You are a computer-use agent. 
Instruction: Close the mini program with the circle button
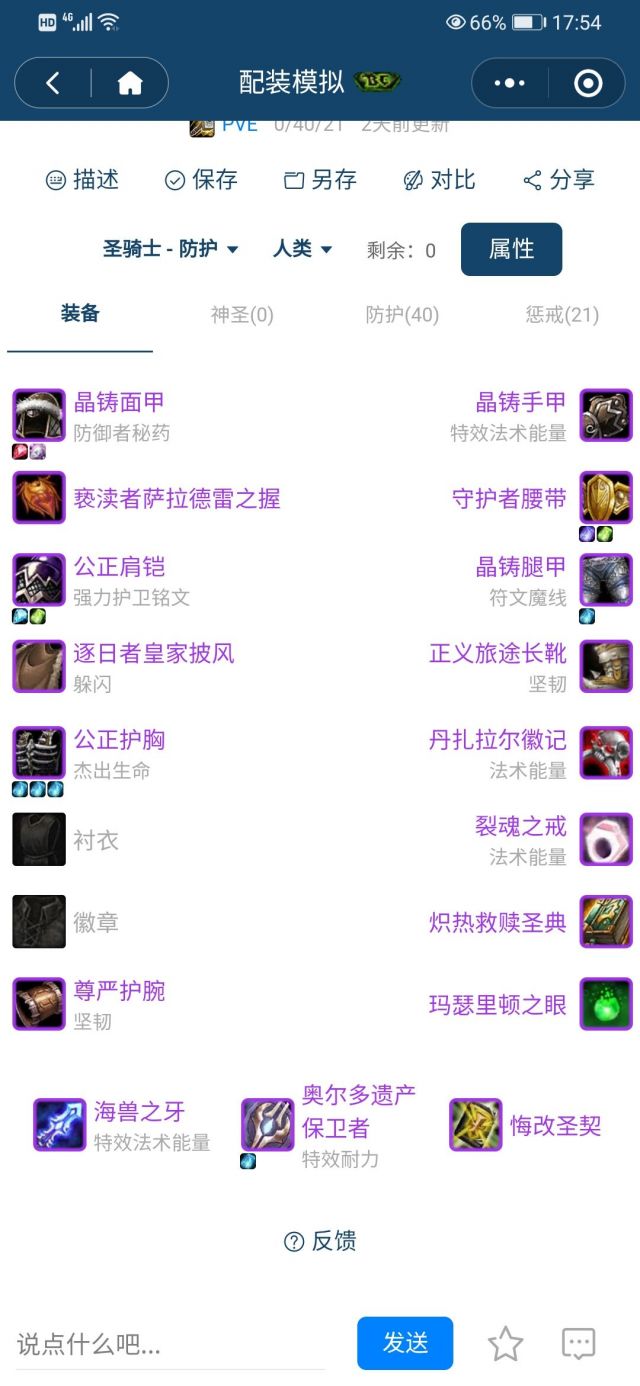click(588, 83)
